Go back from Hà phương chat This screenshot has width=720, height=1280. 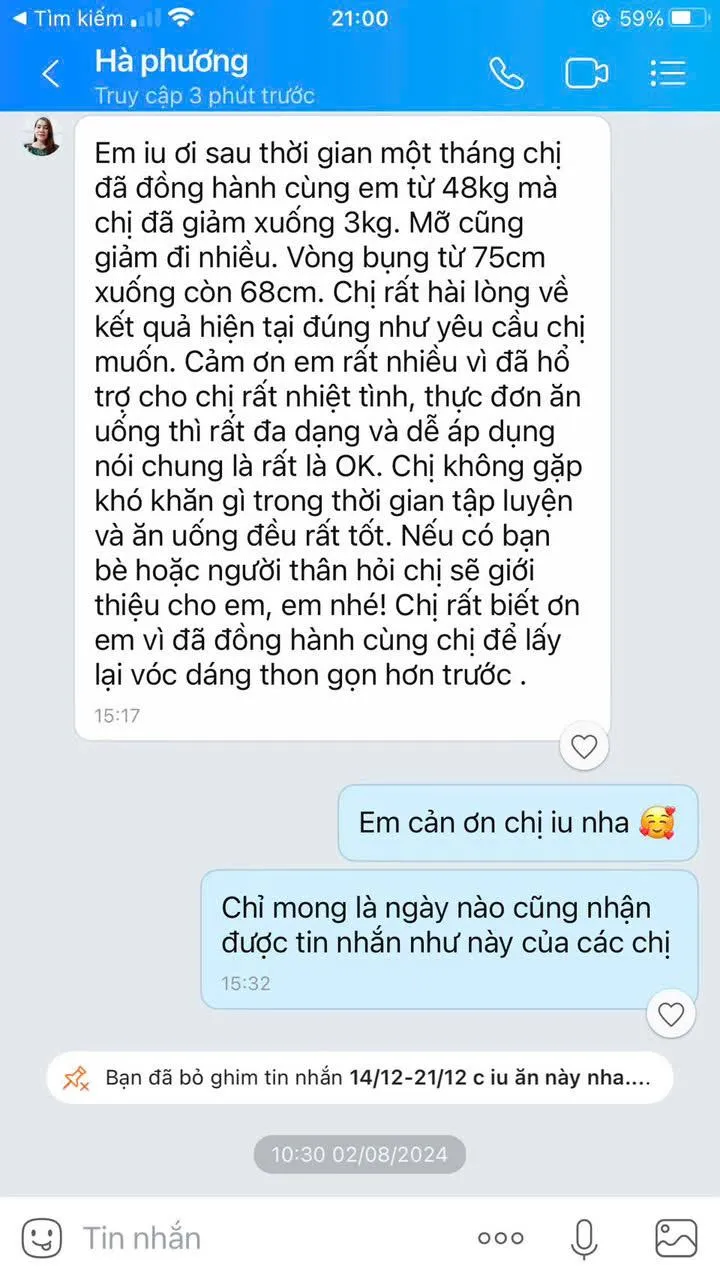point(51,73)
